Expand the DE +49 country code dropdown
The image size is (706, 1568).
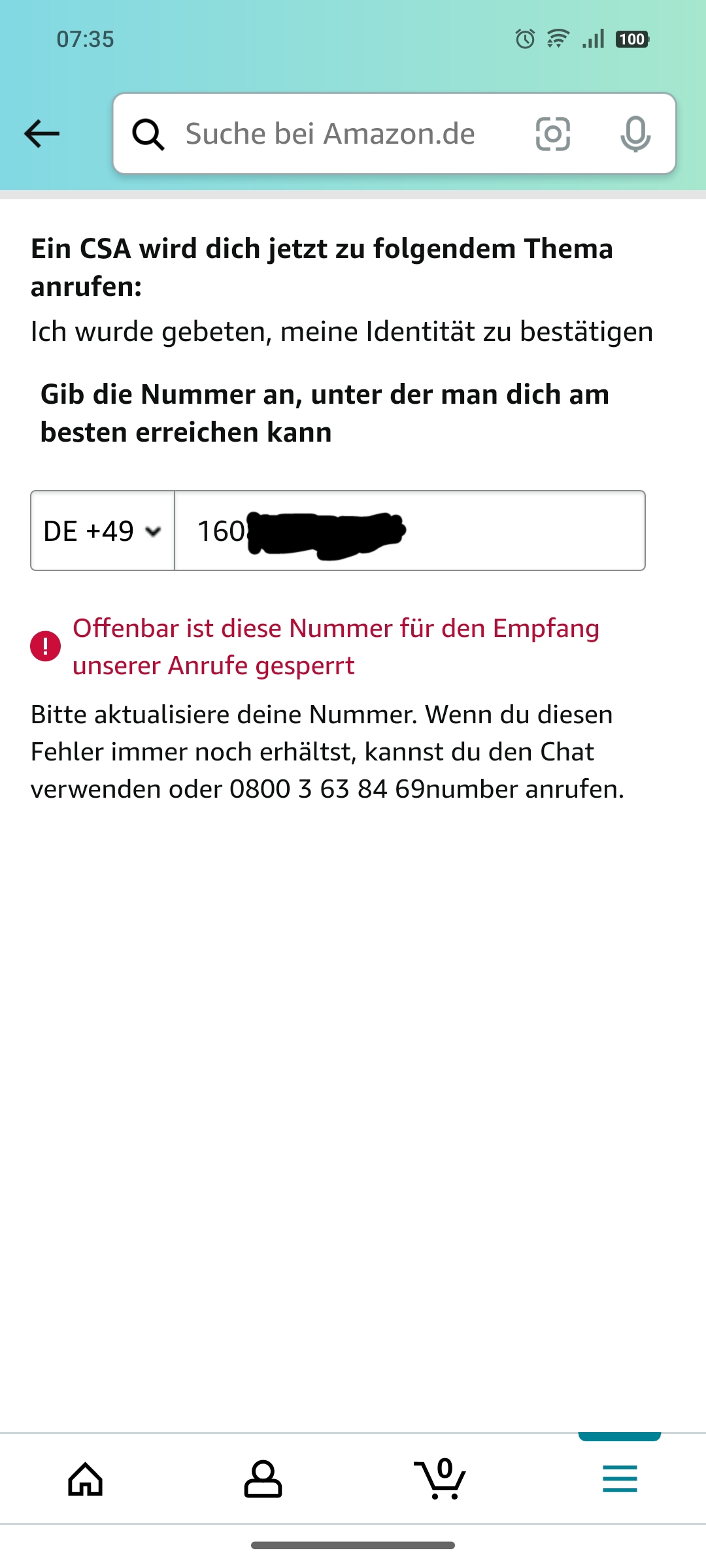(x=103, y=531)
